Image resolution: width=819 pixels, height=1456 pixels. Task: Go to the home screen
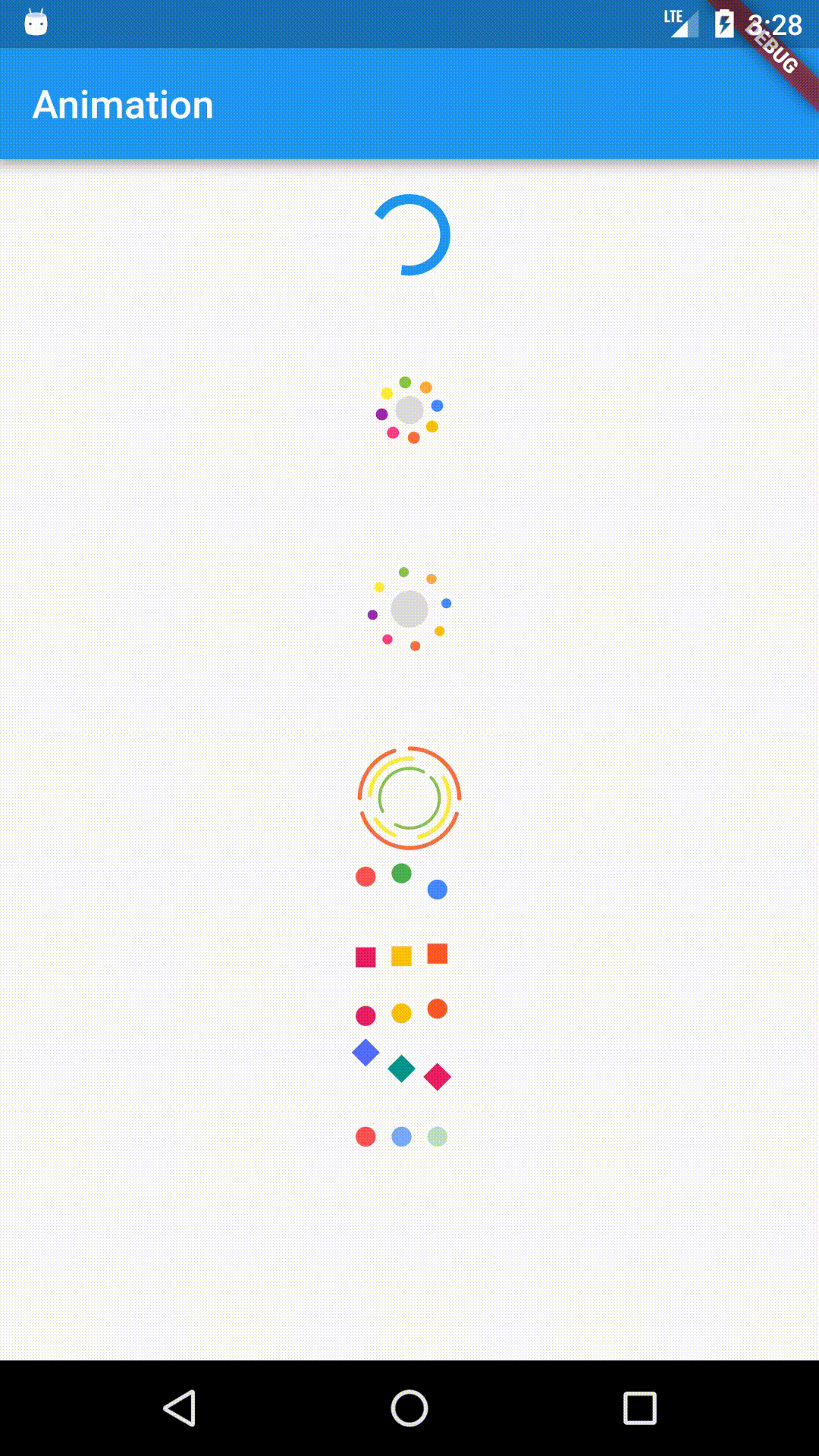(x=409, y=1408)
